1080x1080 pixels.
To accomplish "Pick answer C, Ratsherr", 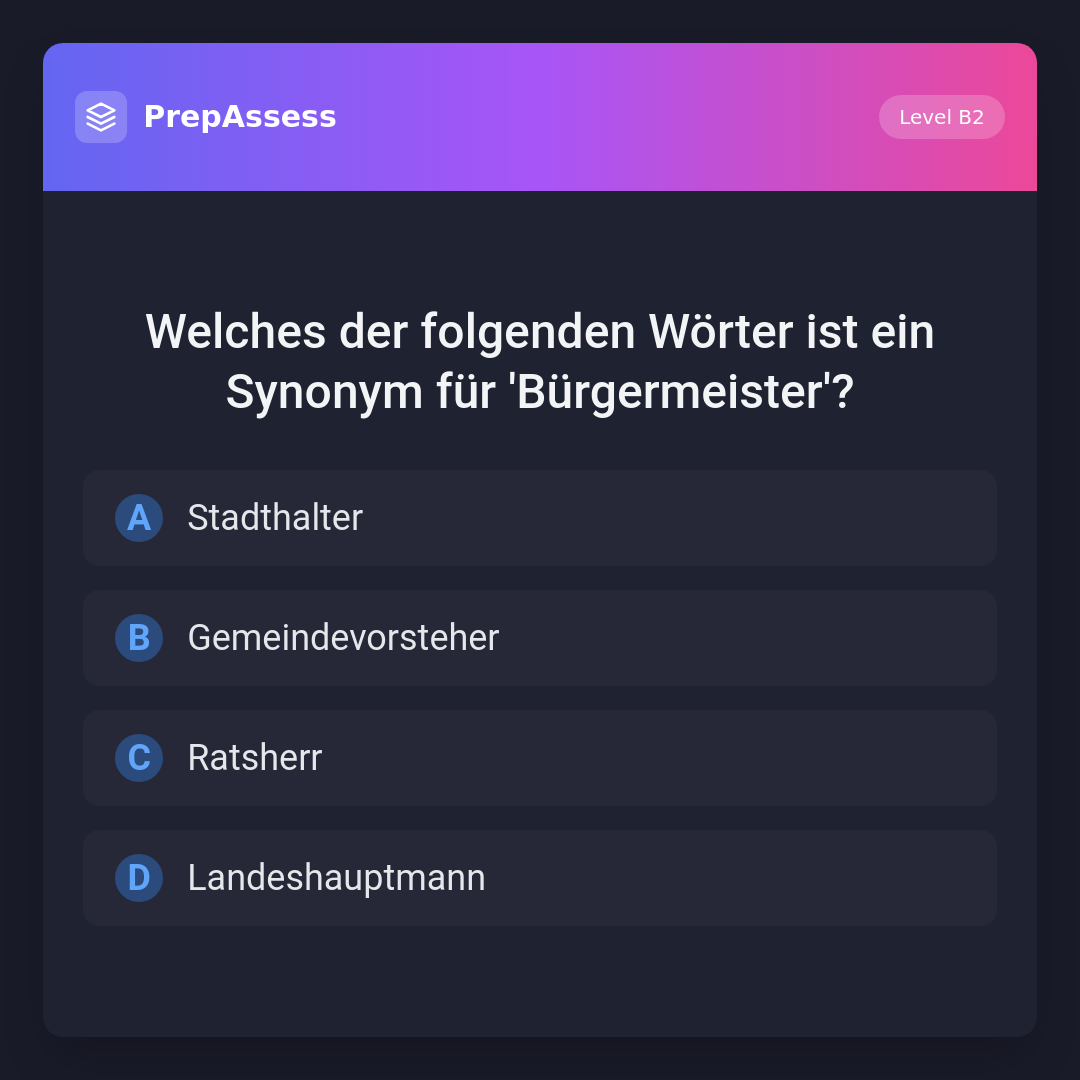I will point(539,758).
